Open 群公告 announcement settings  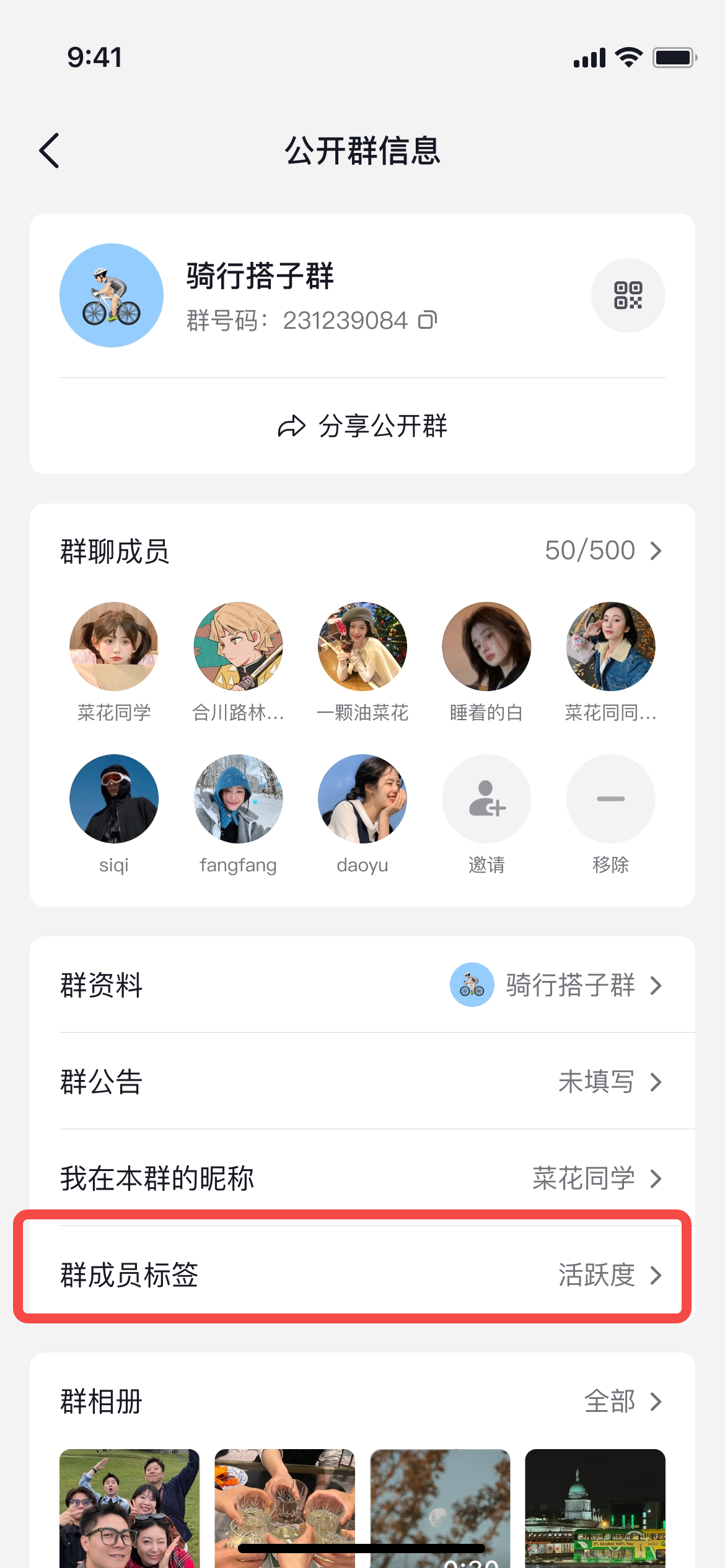[x=362, y=1081]
